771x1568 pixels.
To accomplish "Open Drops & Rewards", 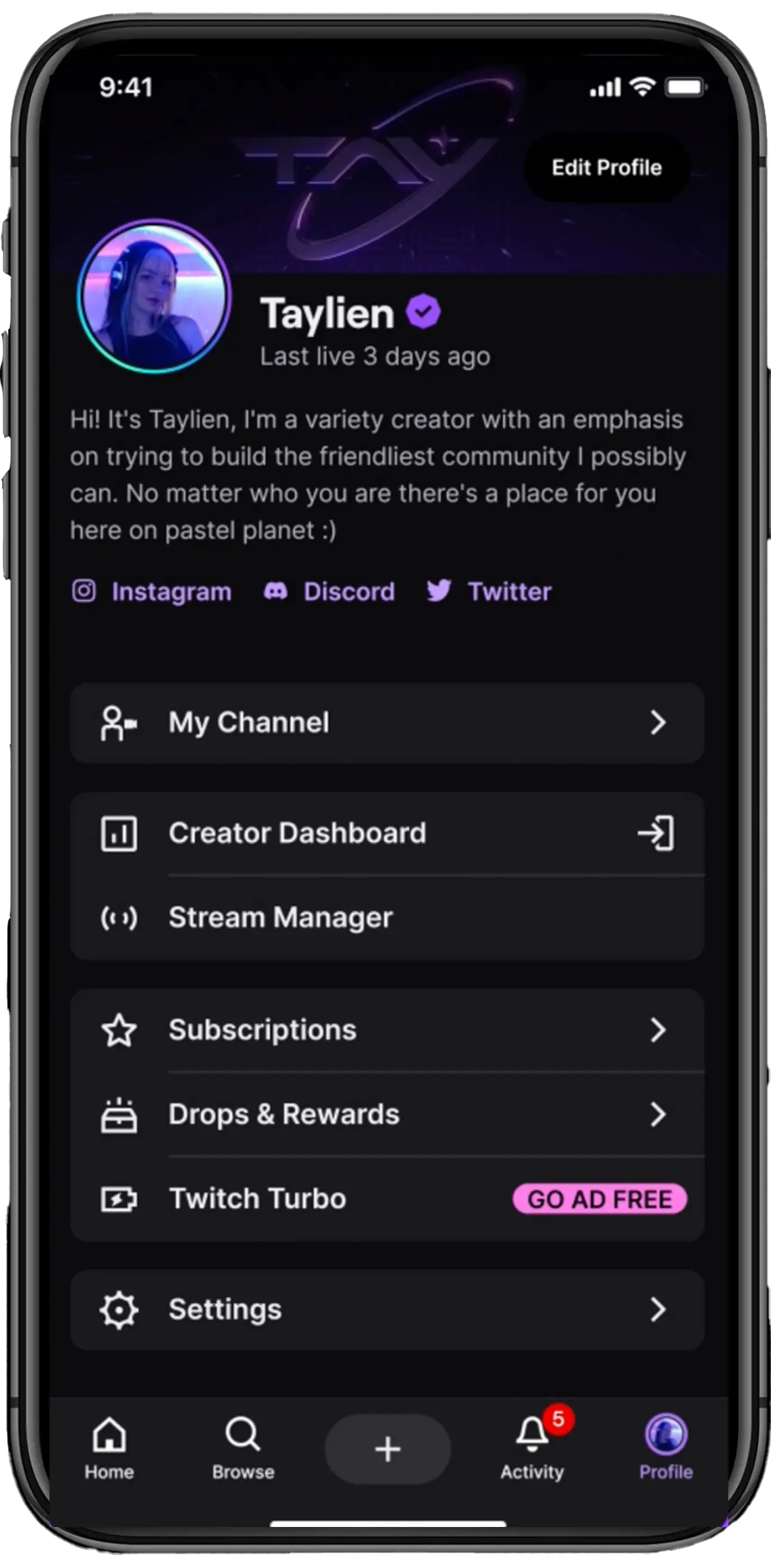I will coord(387,1114).
